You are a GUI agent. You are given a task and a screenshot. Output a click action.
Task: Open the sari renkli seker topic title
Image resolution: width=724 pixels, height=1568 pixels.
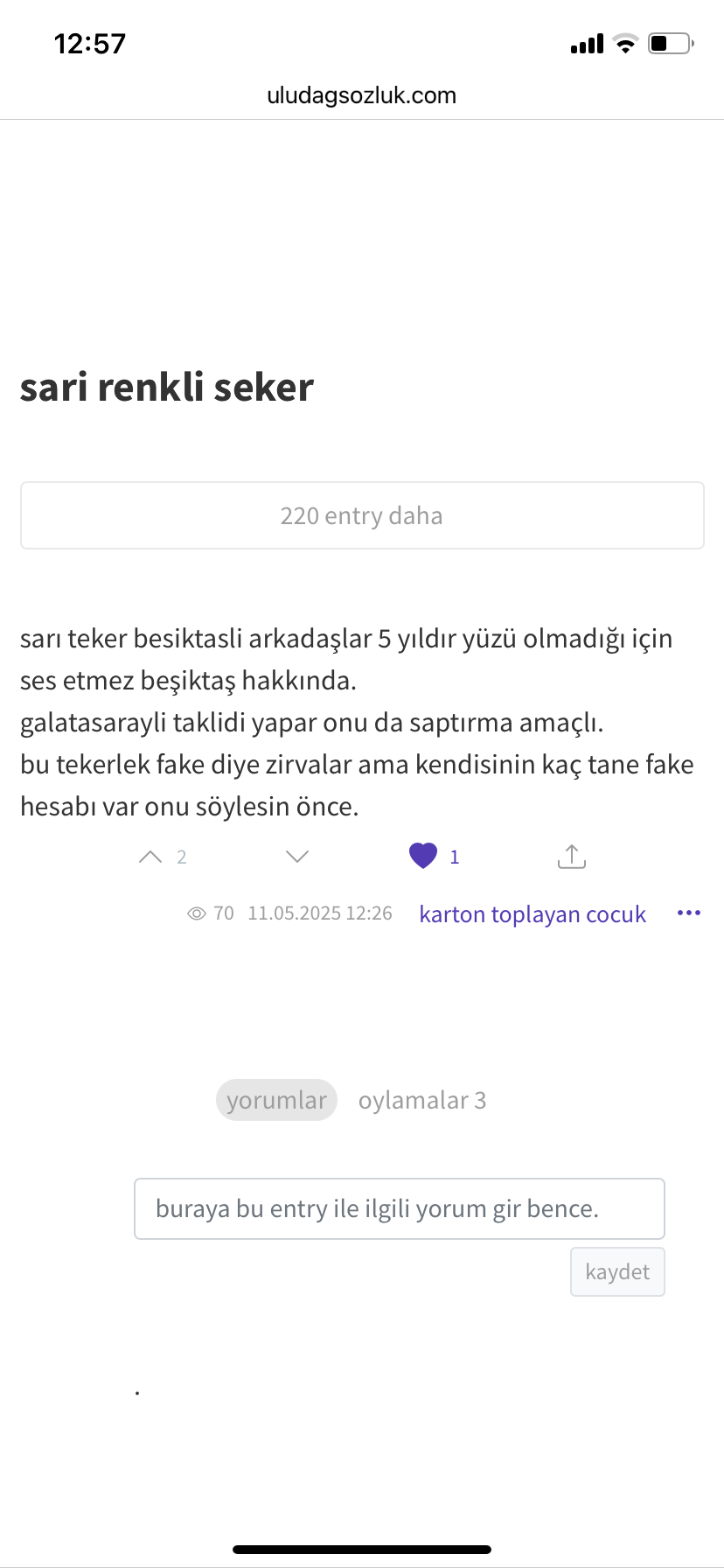pyautogui.click(x=167, y=387)
